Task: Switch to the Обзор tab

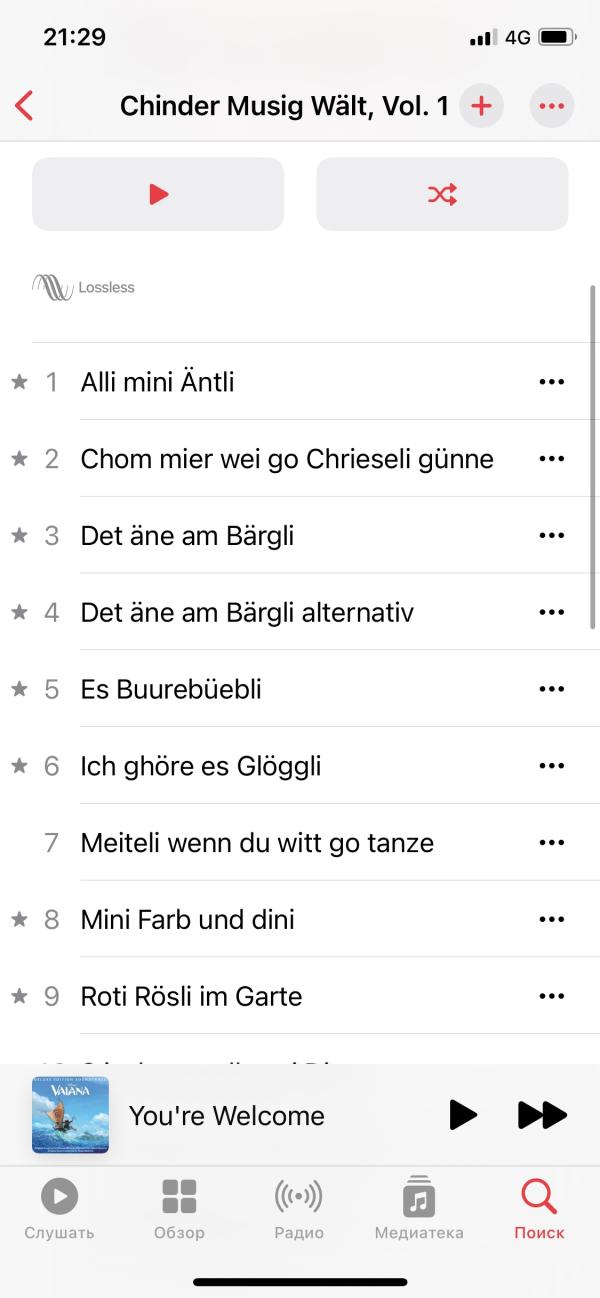Action: [179, 1208]
